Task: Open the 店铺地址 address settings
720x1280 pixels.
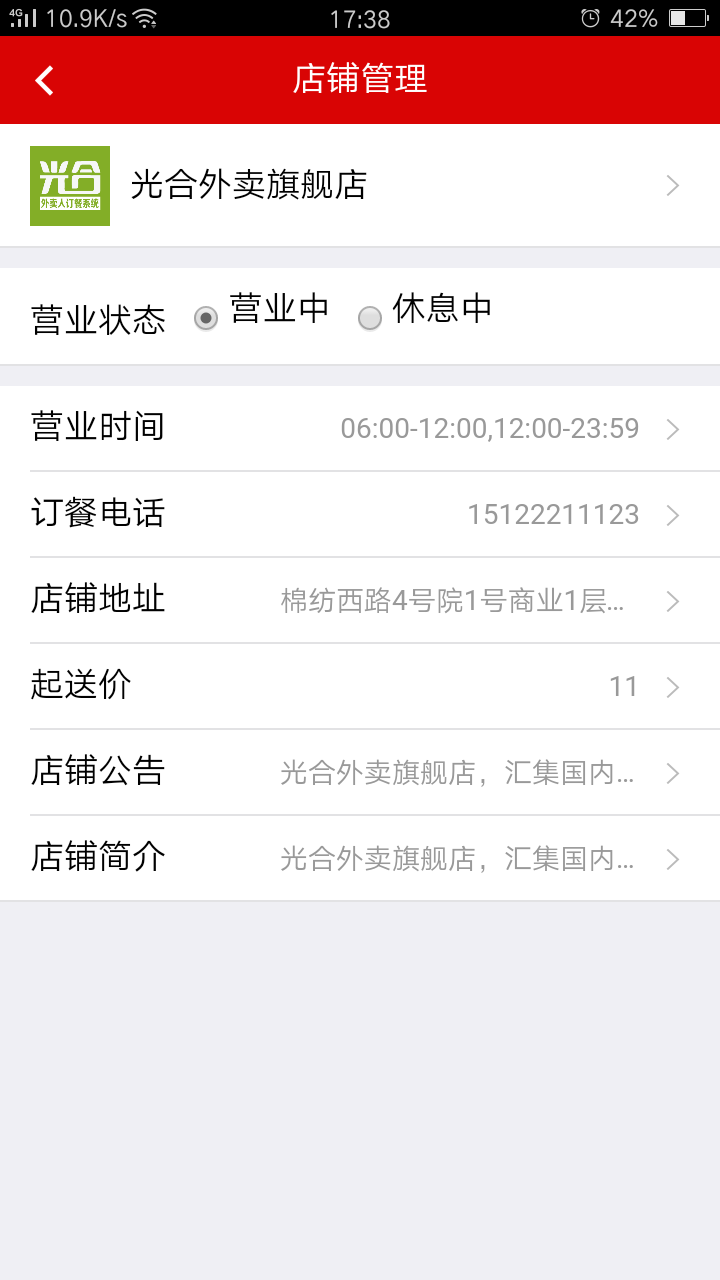Action: tap(360, 600)
